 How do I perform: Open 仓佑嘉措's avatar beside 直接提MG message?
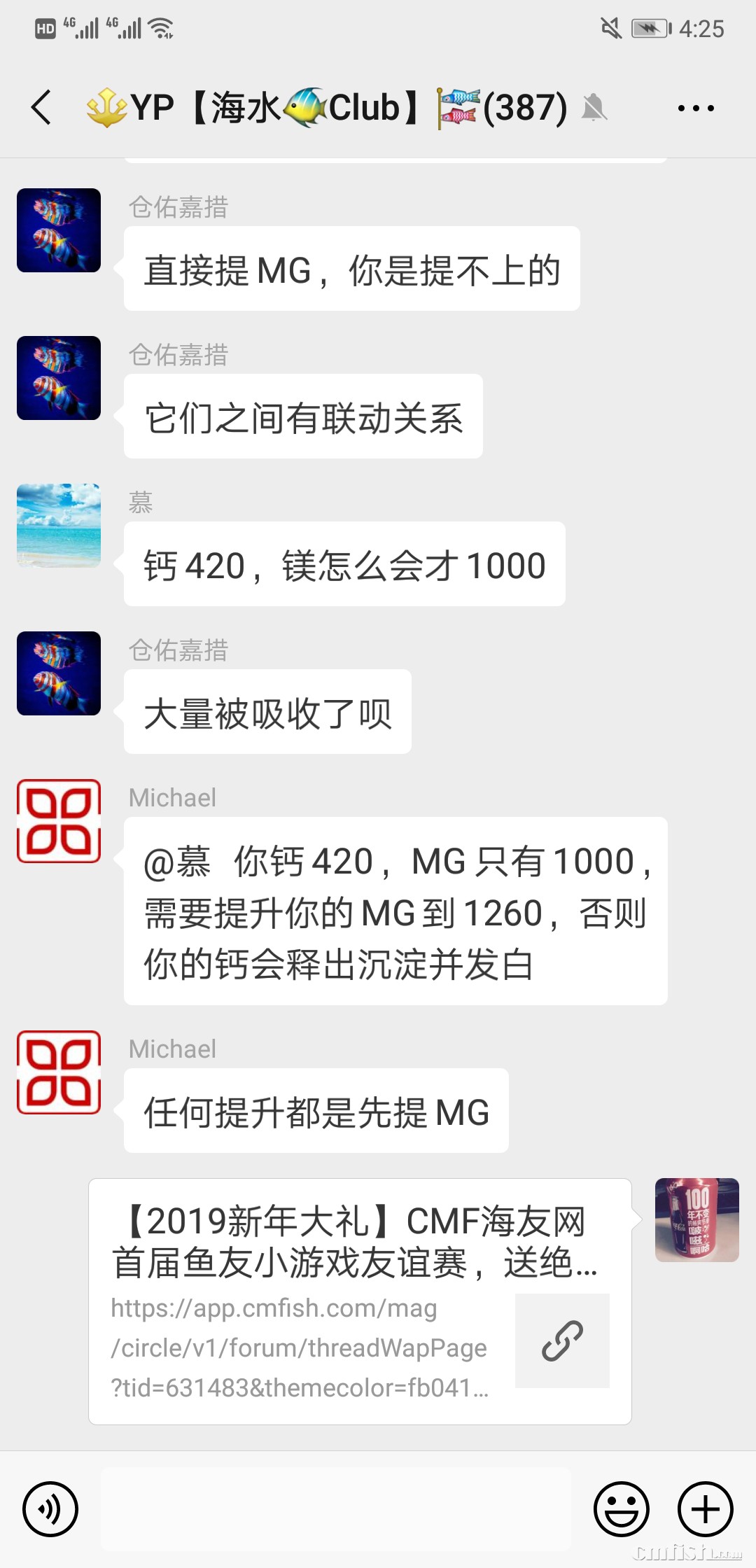pos(59,230)
